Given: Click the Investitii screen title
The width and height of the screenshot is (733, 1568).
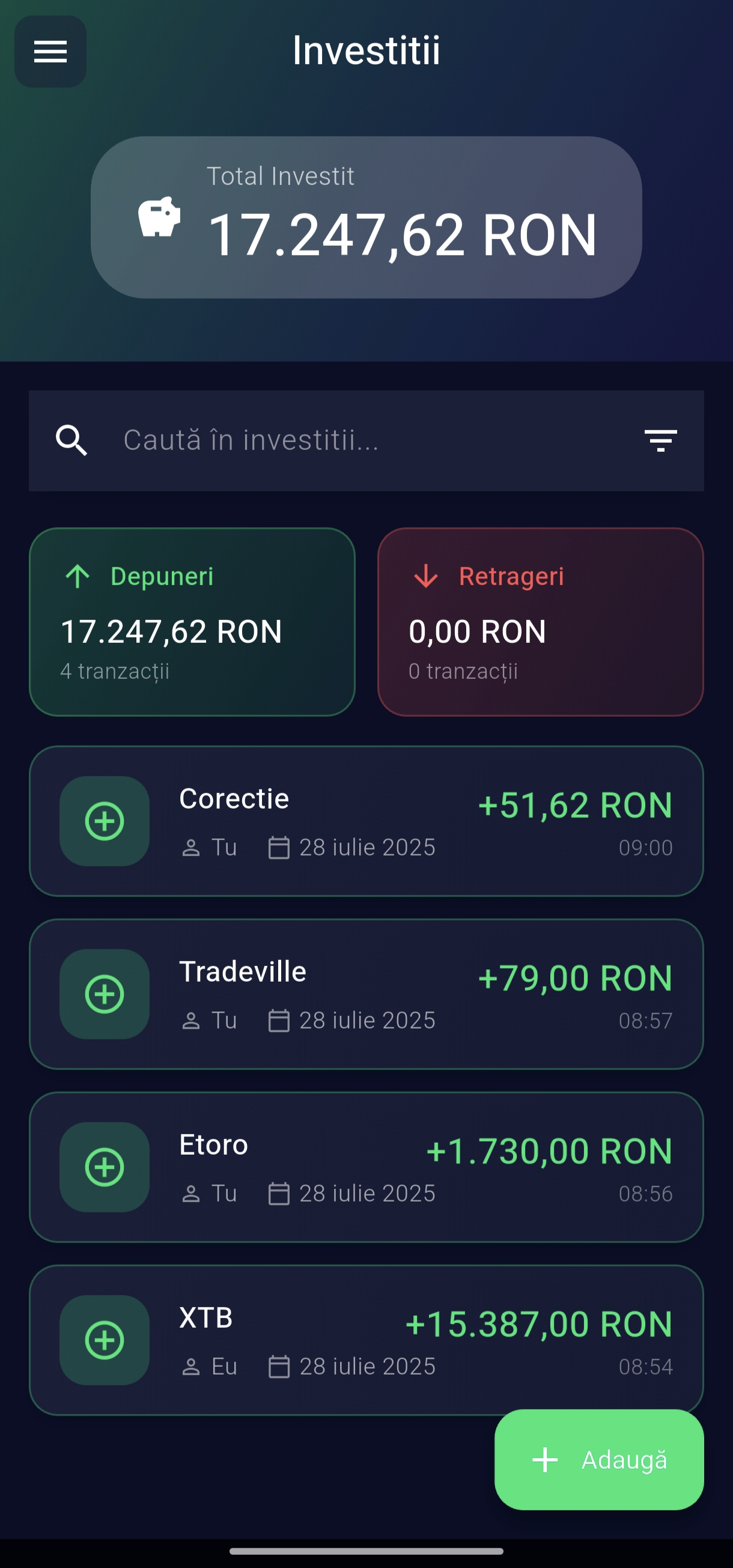Looking at the screenshot, I should (366, 52).
